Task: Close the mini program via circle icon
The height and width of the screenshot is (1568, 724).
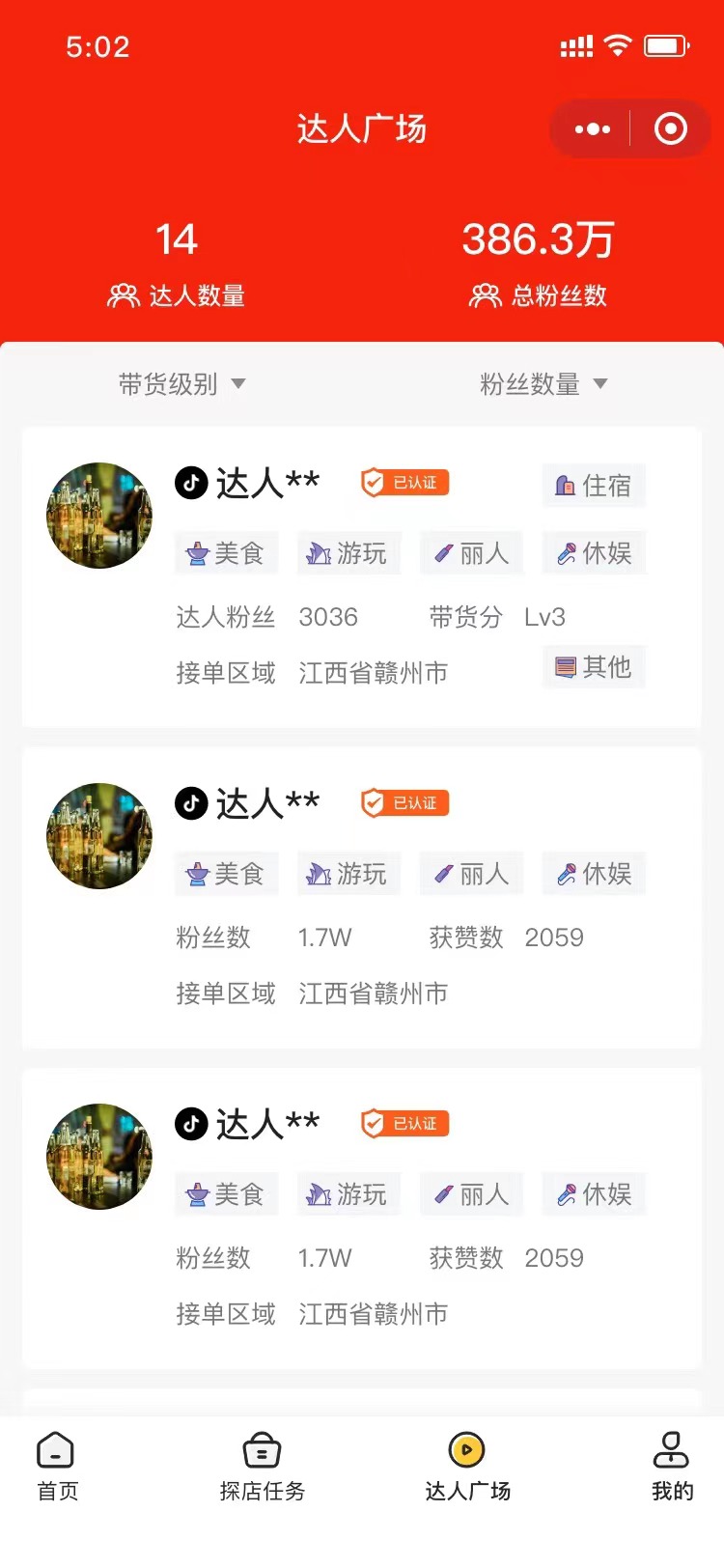Action: click(x=671, y=128)
